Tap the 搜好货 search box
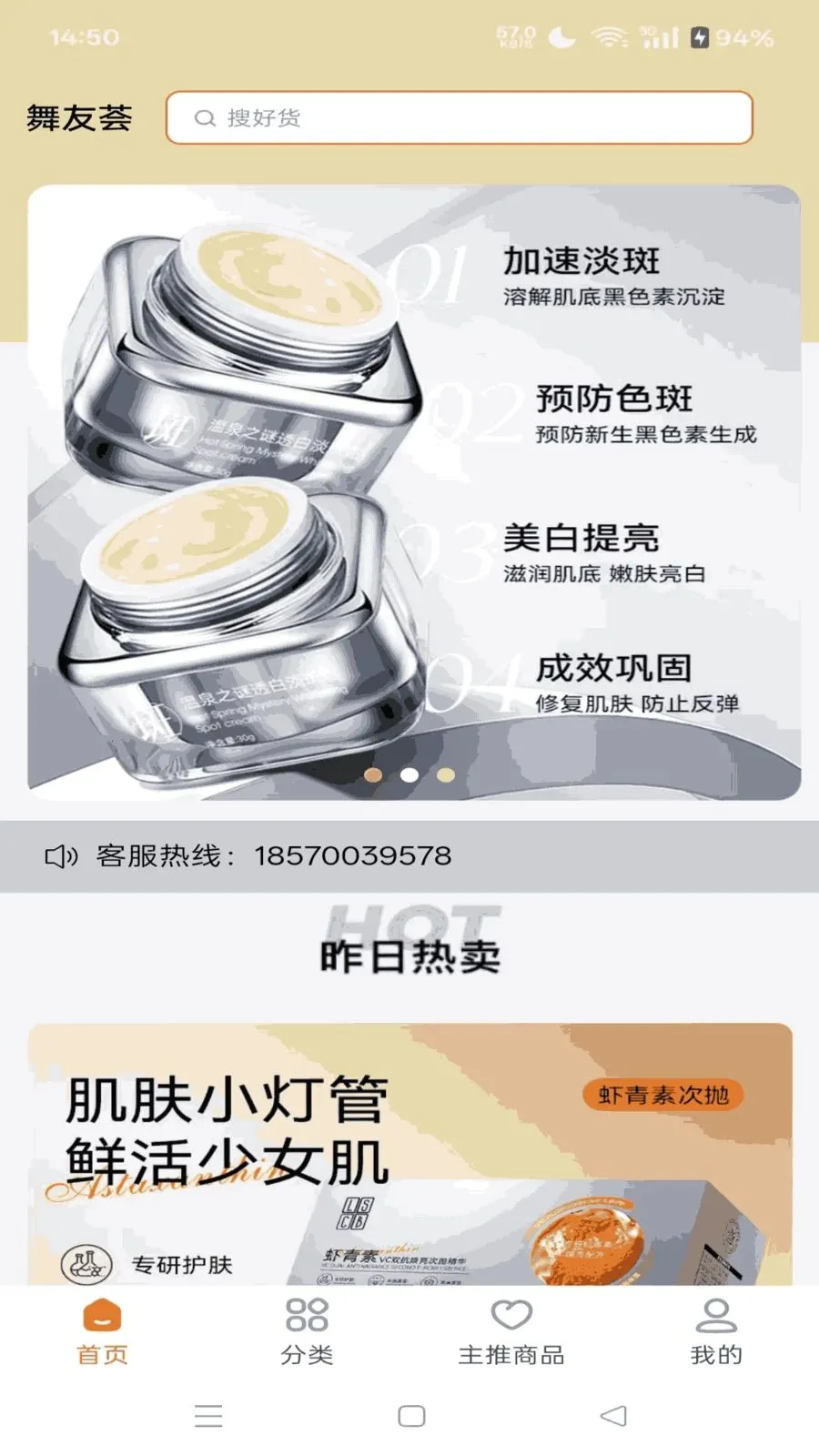 click(459, 117)
